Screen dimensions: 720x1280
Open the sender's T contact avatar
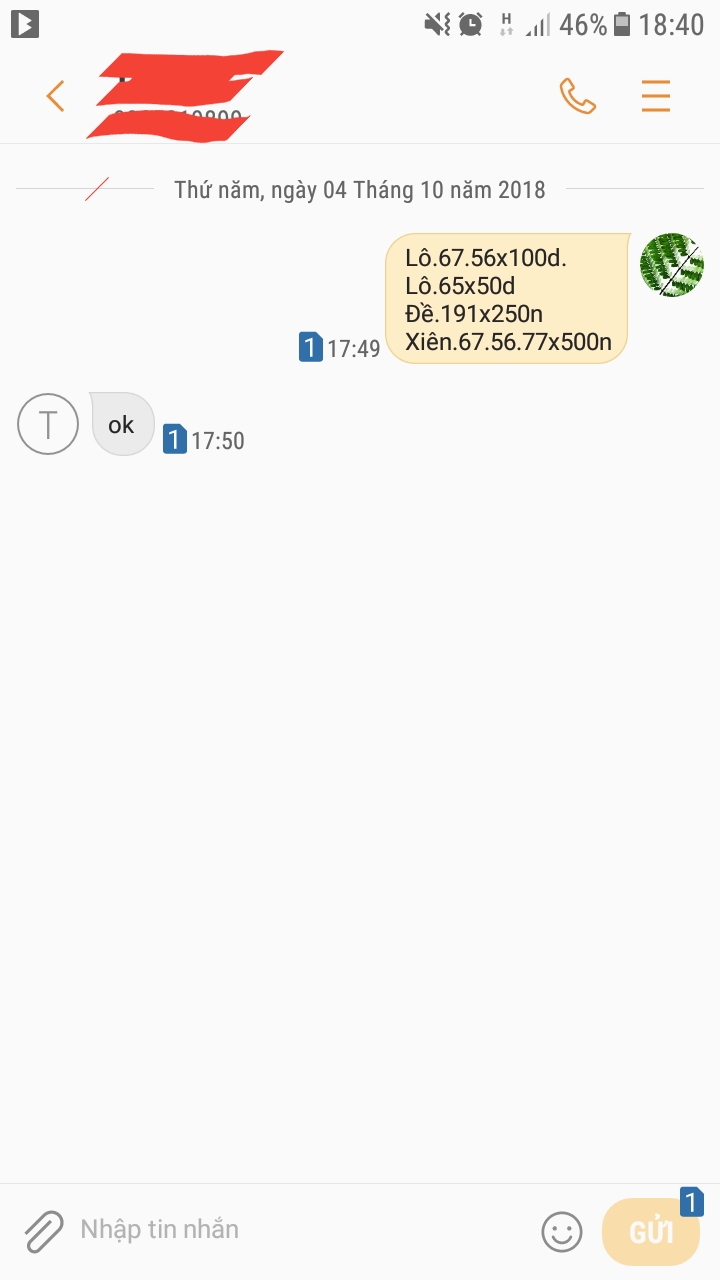[48, 424]
